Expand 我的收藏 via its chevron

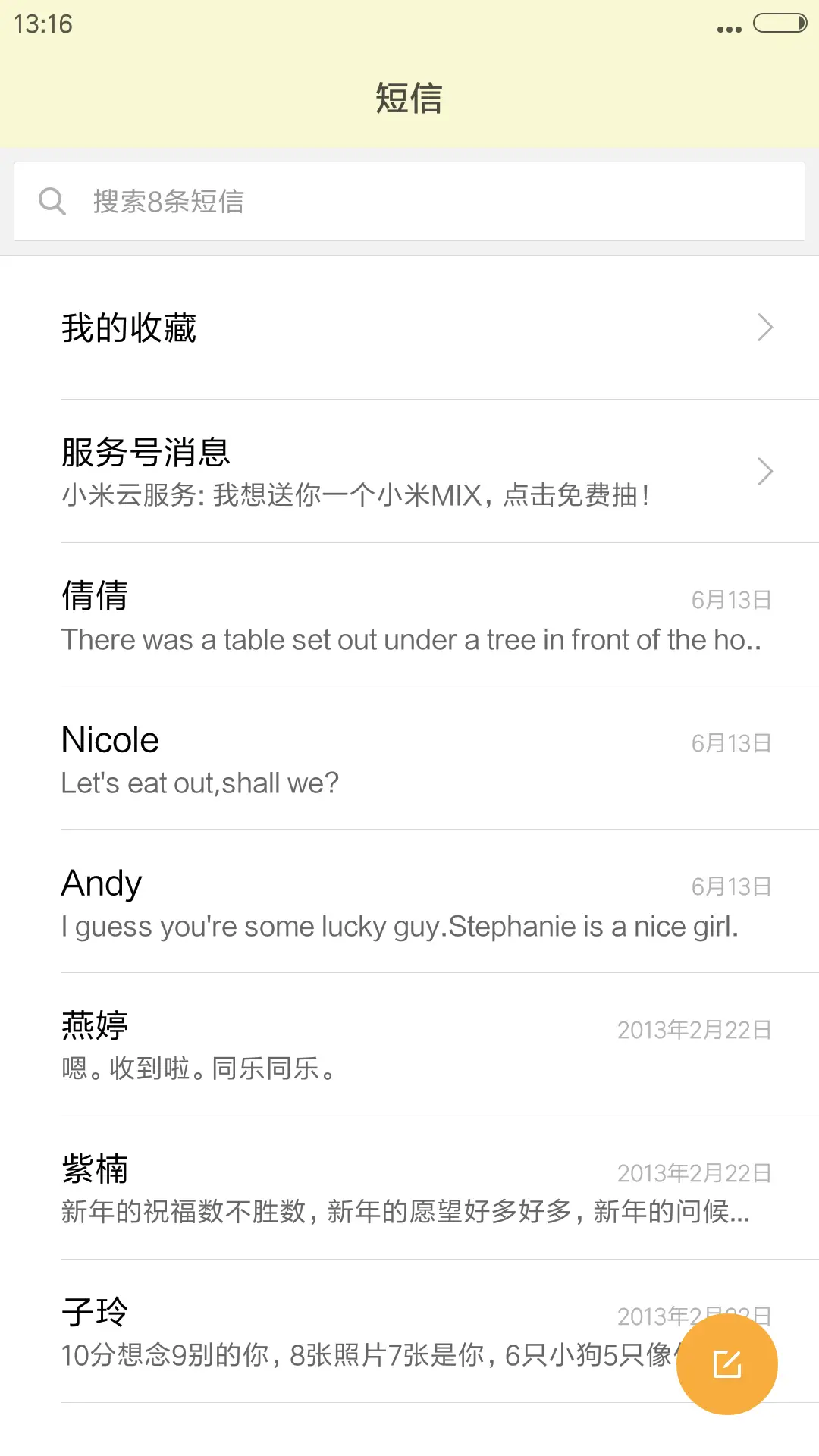tap(766, 328)
